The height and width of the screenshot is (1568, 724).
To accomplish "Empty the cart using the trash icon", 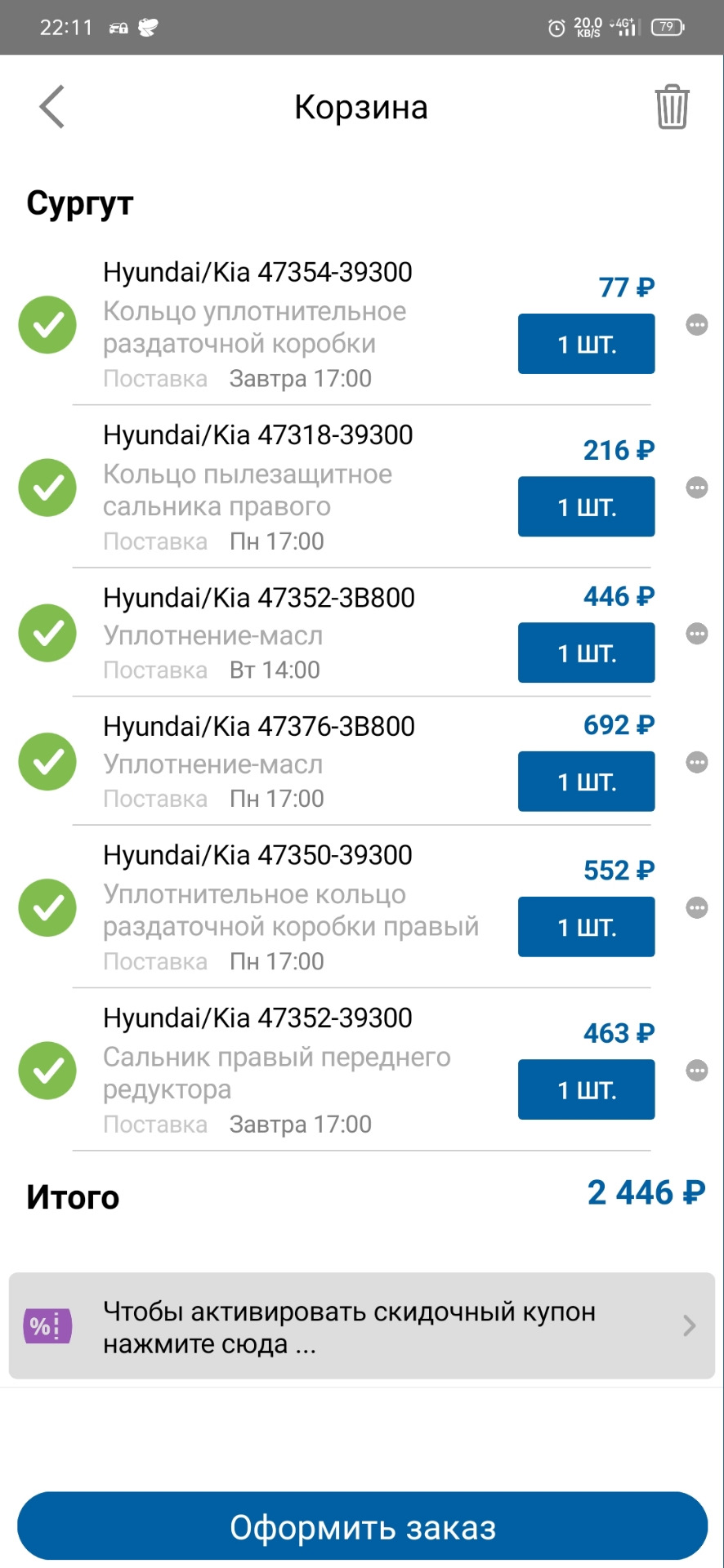I will 672,106.
